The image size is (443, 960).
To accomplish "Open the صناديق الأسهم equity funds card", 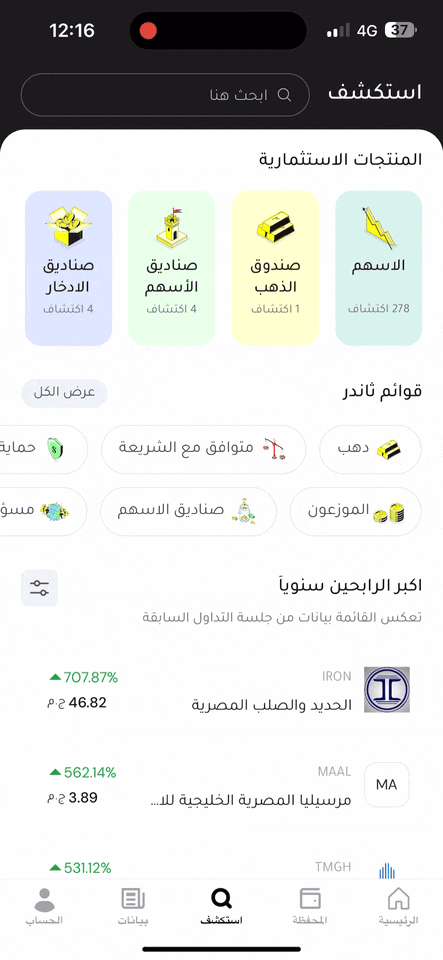I will tap(171, 268).
